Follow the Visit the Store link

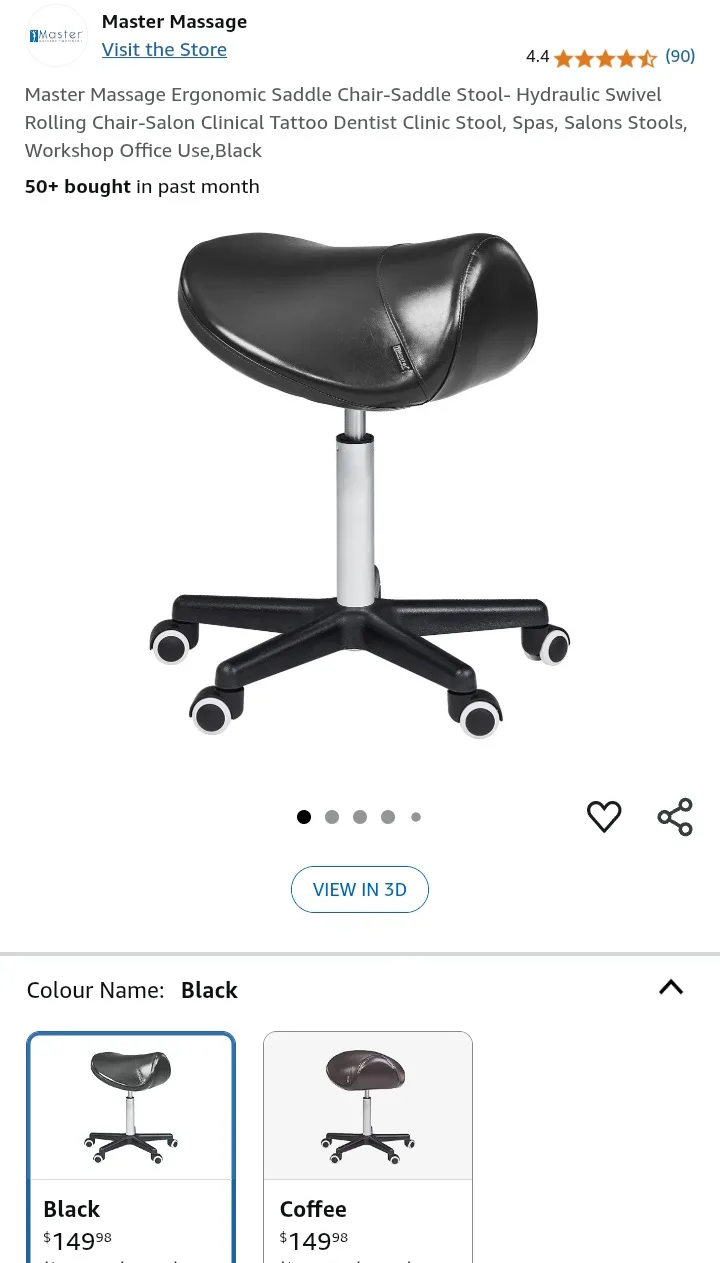pyautogui.click(x=164, y=49)
